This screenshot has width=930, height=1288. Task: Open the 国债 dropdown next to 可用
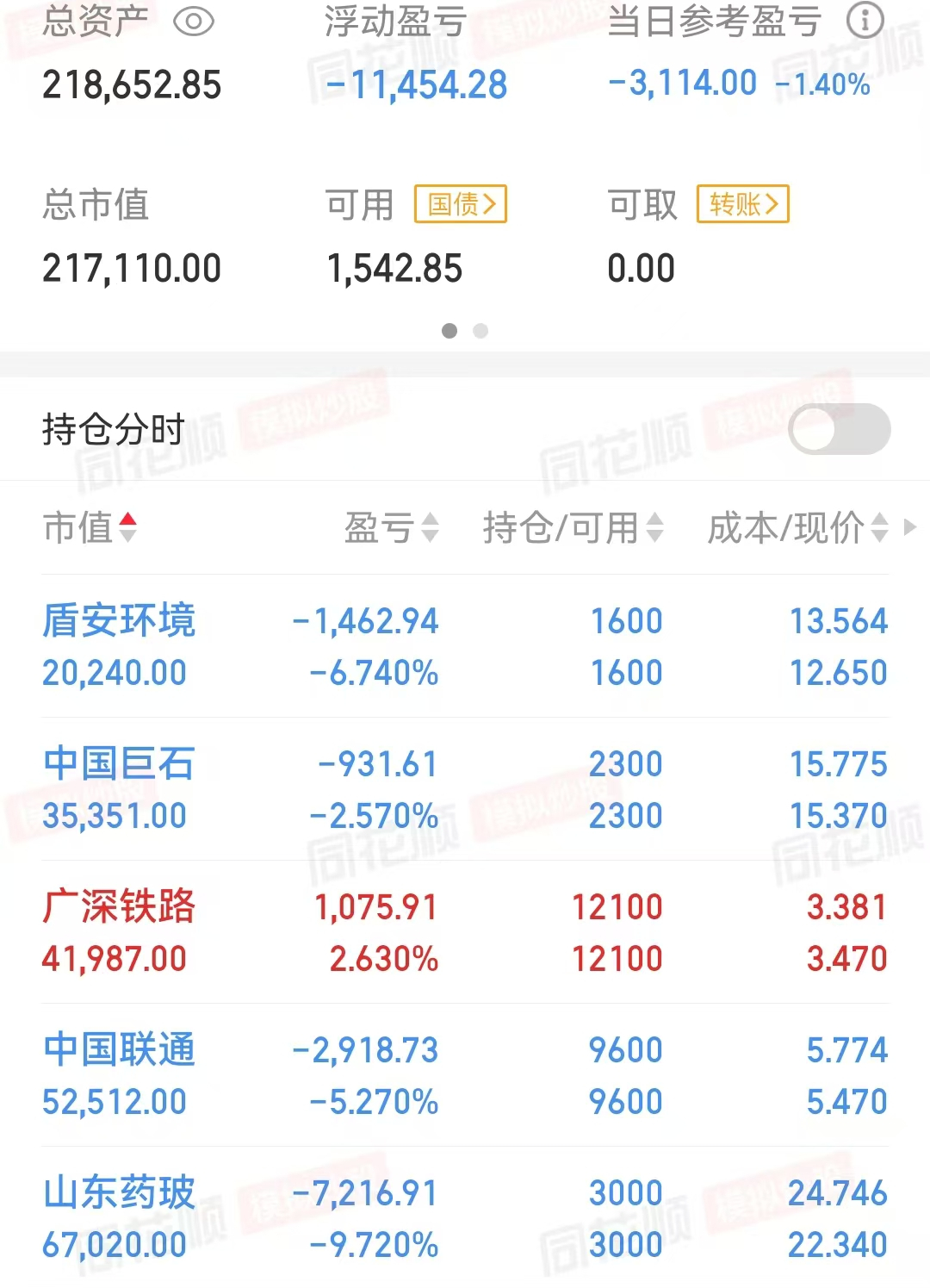click(x=459, y=203)
